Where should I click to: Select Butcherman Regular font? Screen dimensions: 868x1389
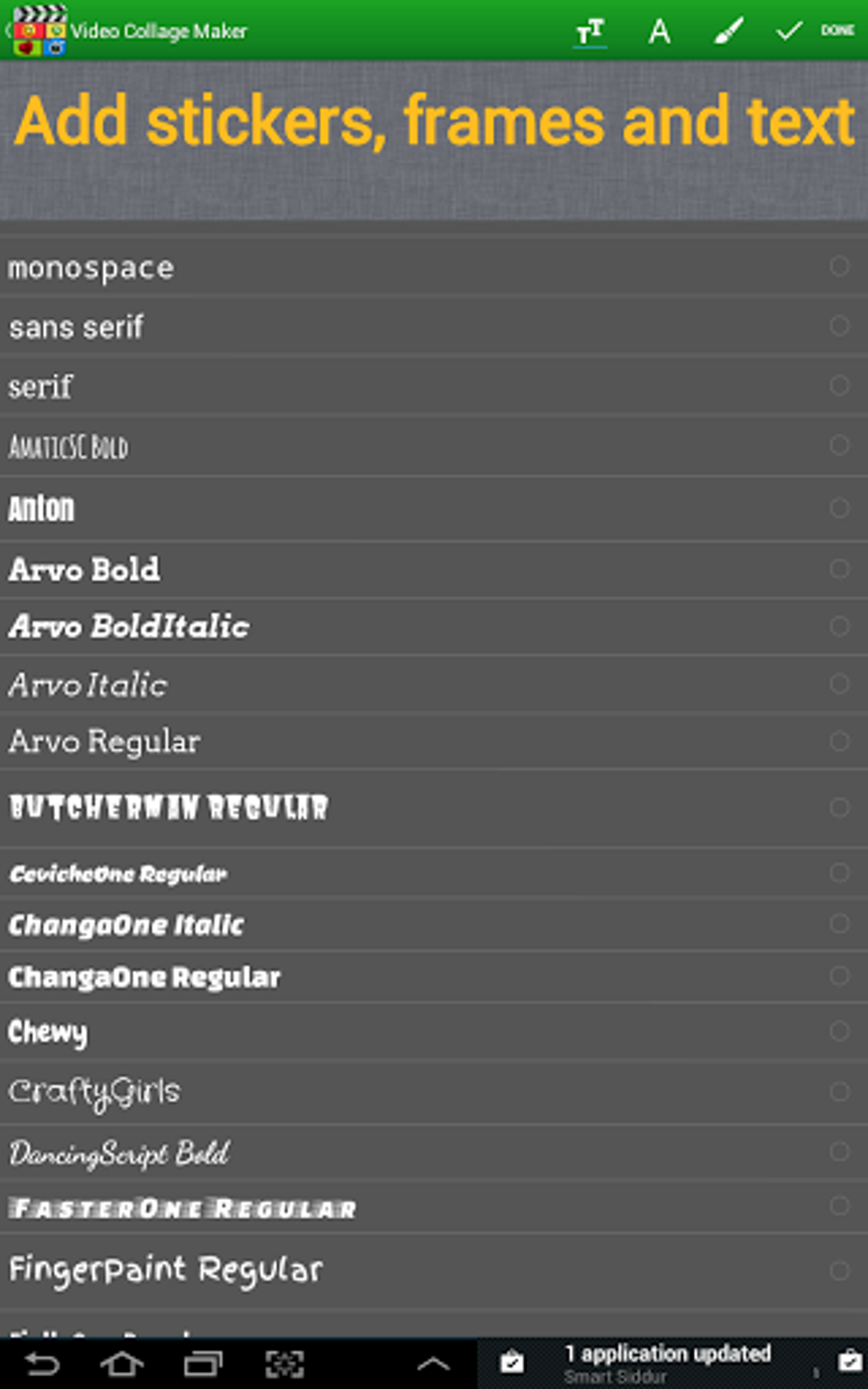tap(434, 808)
